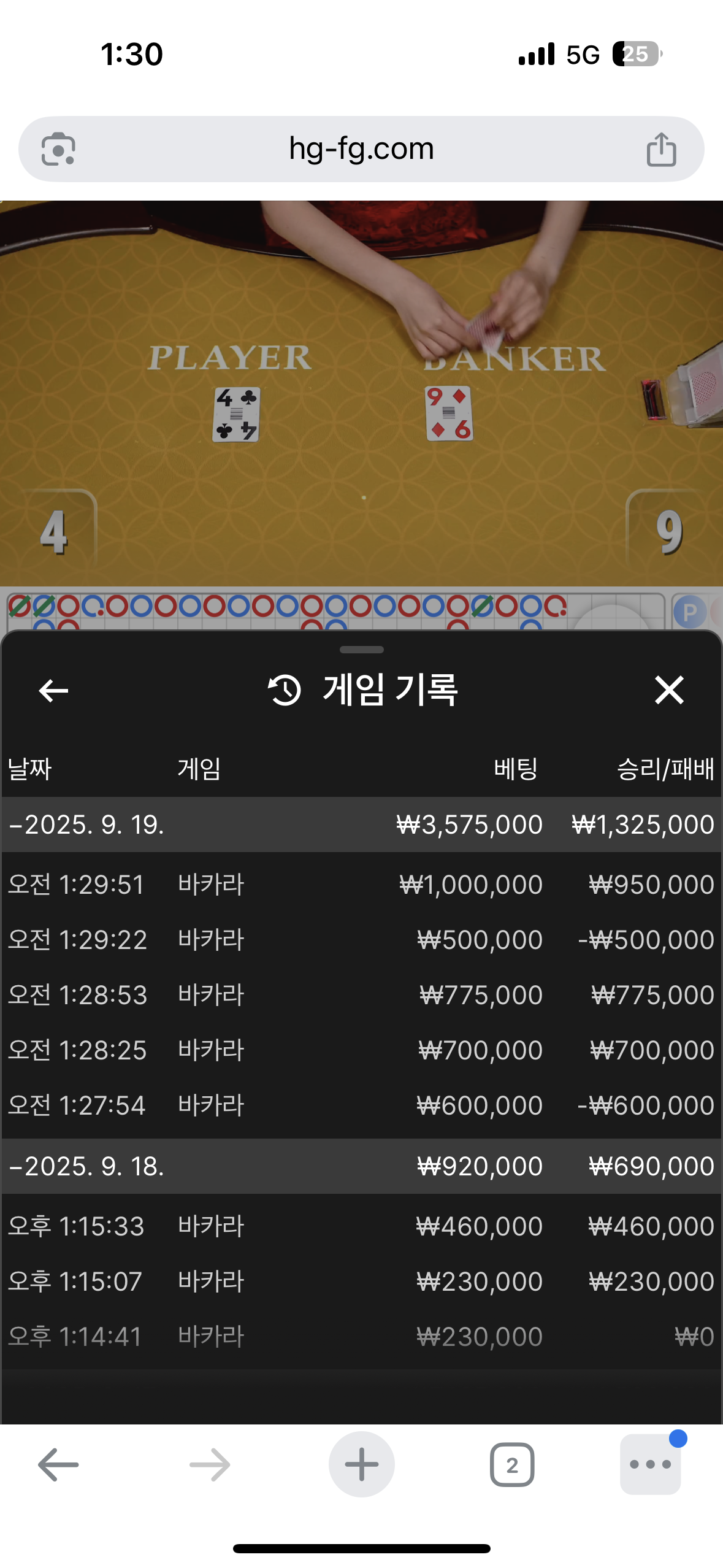The height and width of the screenshot is (1568, 723).
Task: View the 오후 1:15:33 바카라 record
Action: 361,1226
